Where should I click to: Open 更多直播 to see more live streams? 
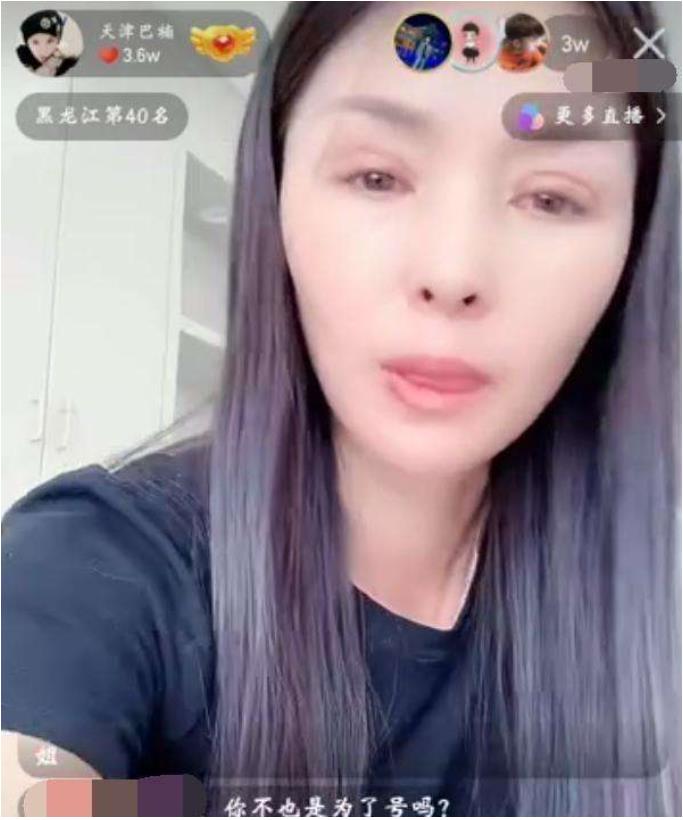(592, 116)
